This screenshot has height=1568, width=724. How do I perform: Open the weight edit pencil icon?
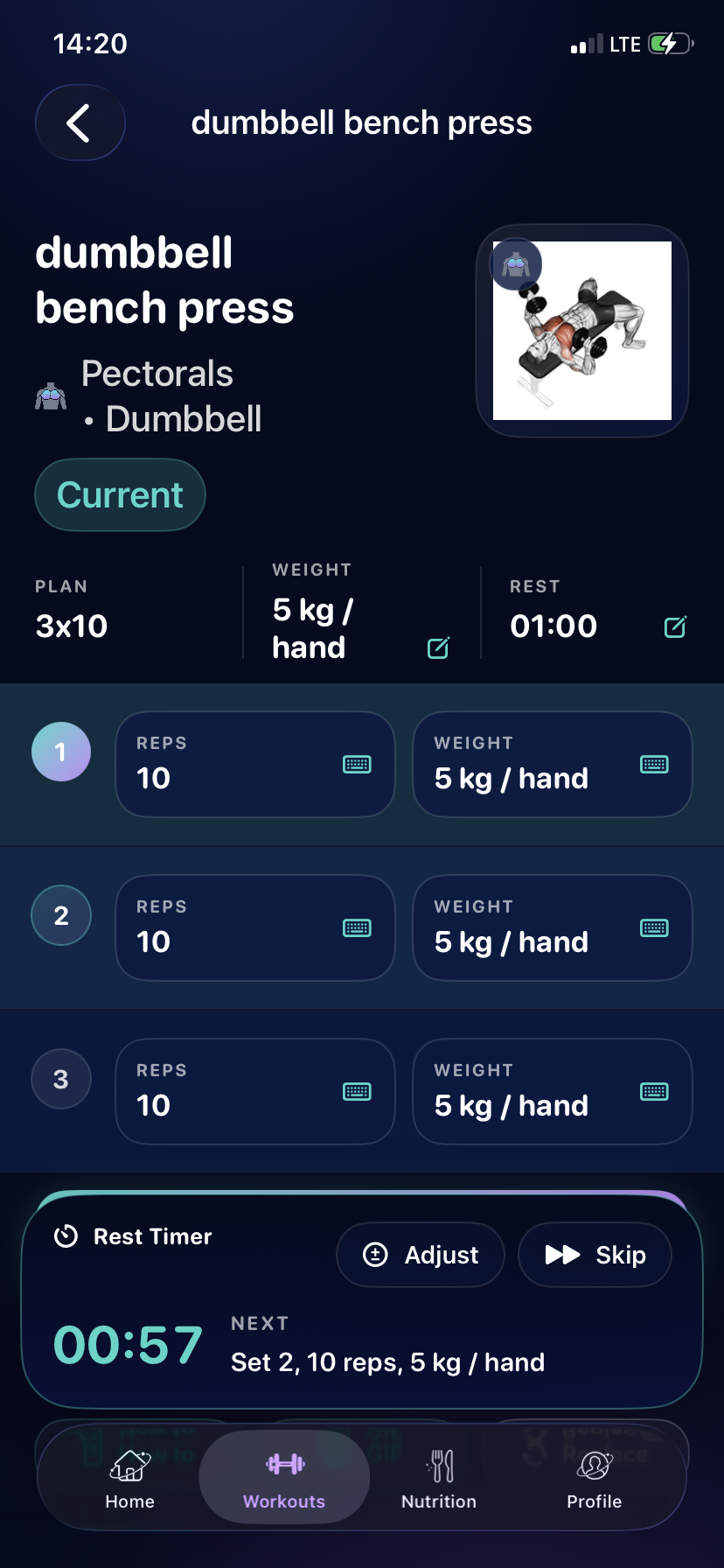tap(437, 648)
